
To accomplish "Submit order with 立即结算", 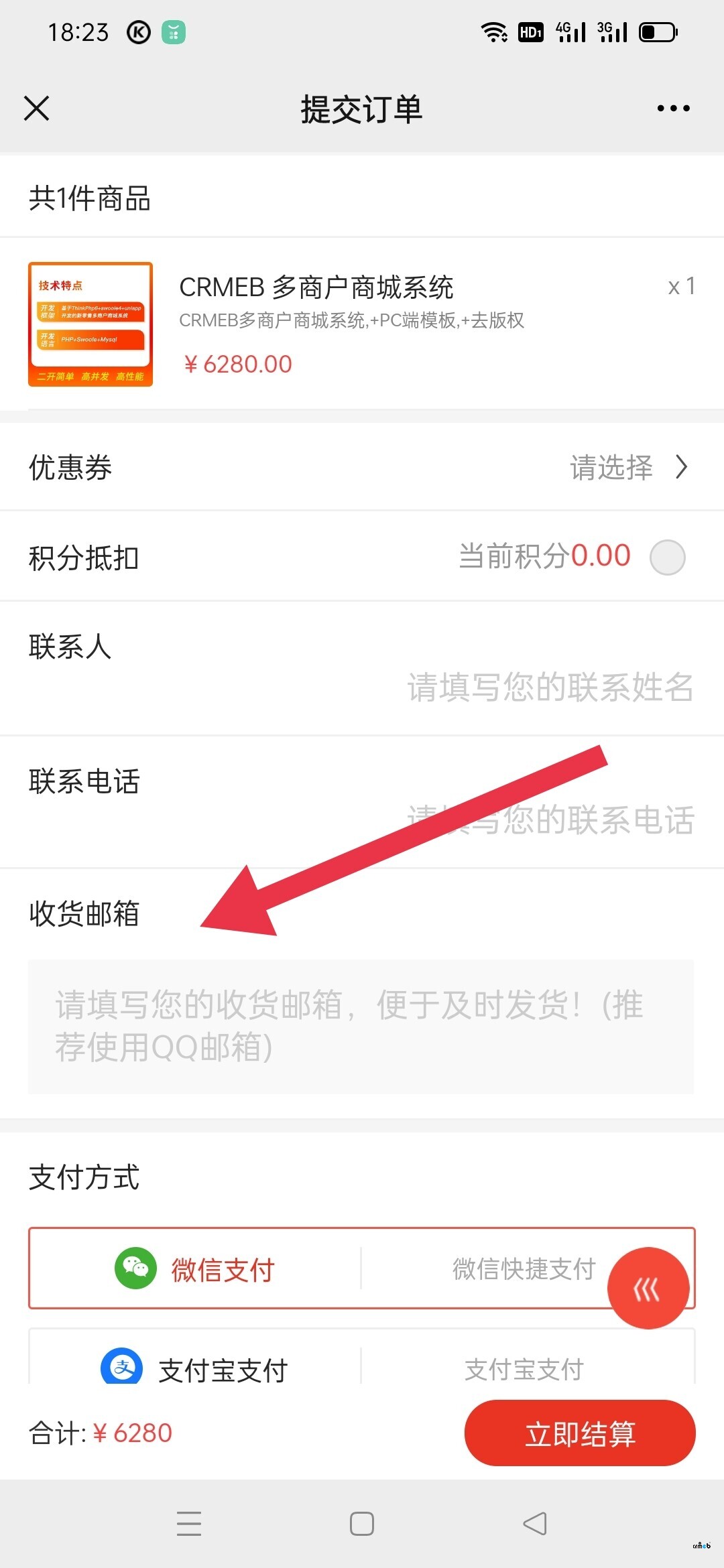I will [x=579, y=1433].
